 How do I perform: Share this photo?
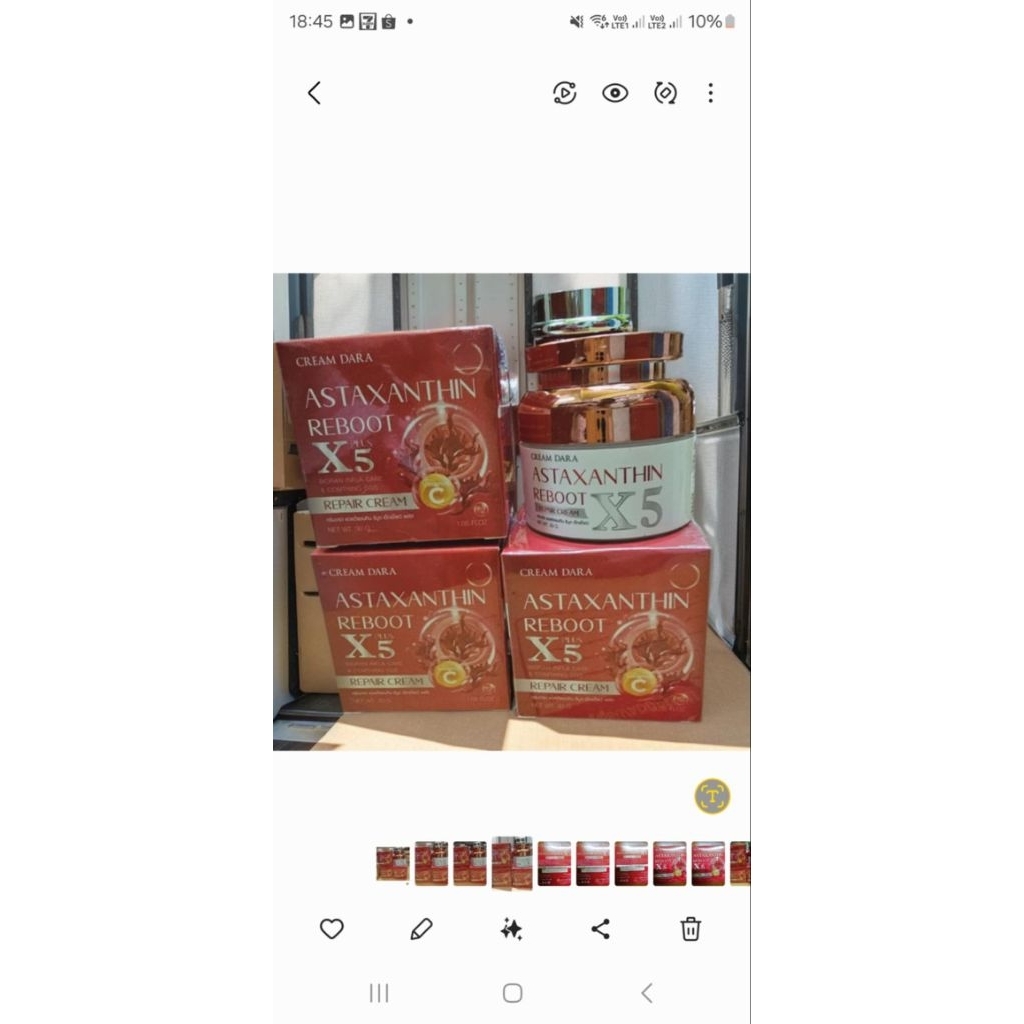click(601, 928)
